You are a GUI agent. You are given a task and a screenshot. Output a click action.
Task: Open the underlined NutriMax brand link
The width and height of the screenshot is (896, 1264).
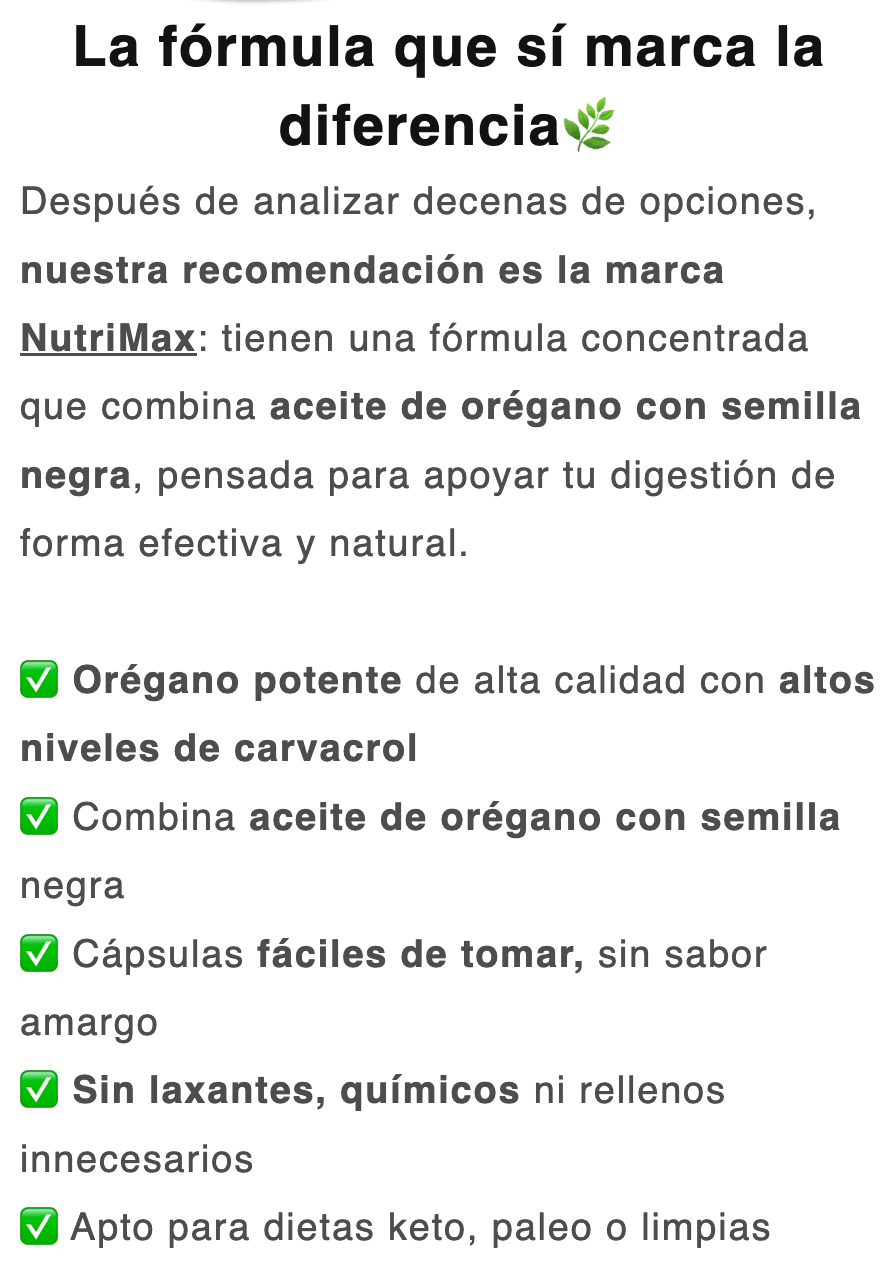[108, 339]
